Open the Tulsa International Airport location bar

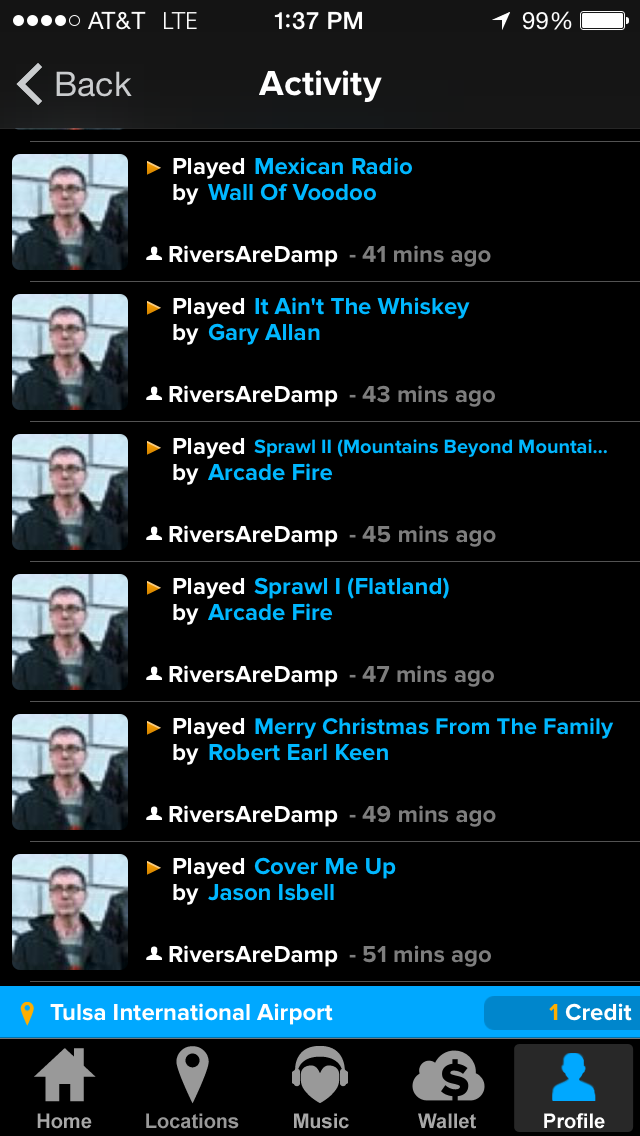tap(320, 1012)
